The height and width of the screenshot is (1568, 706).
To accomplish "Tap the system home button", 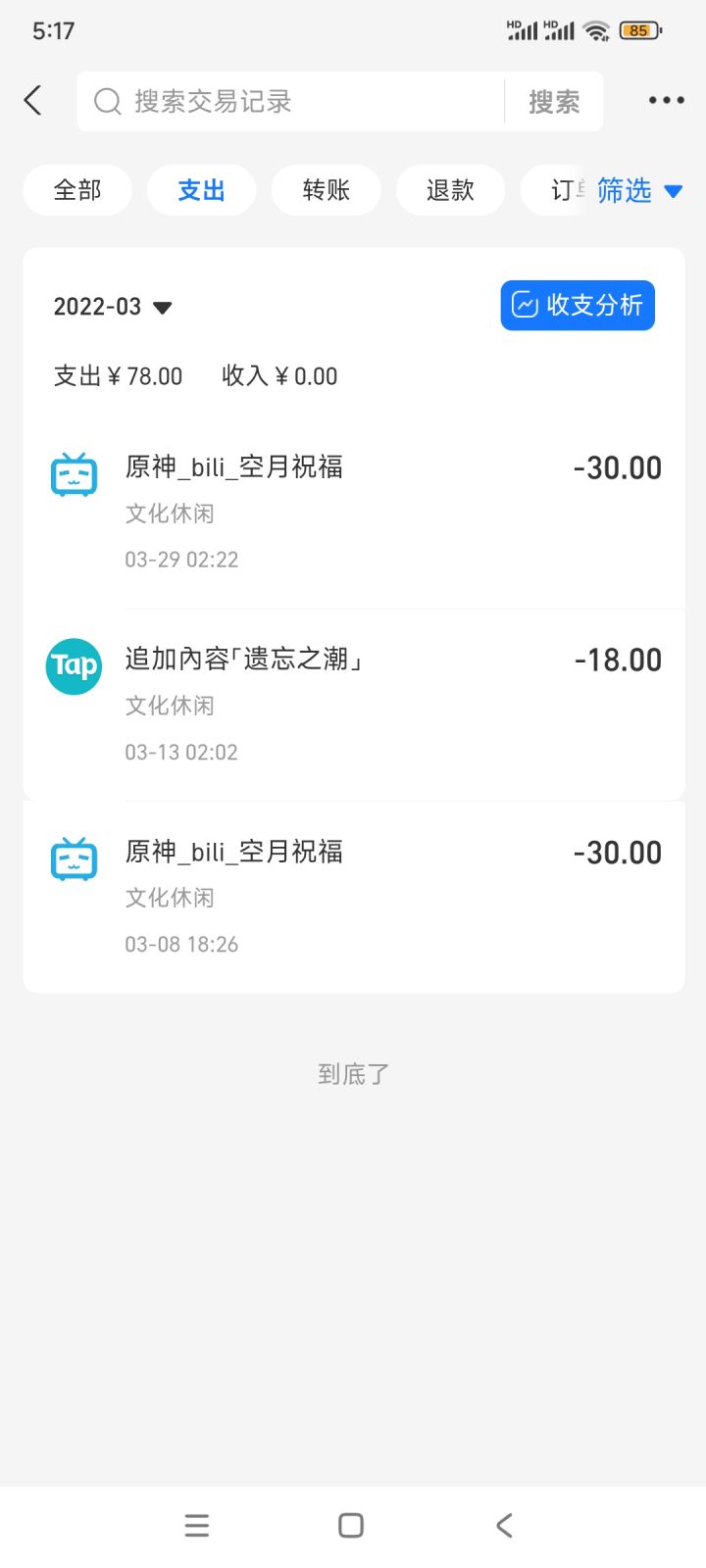I will [351, 1525].
